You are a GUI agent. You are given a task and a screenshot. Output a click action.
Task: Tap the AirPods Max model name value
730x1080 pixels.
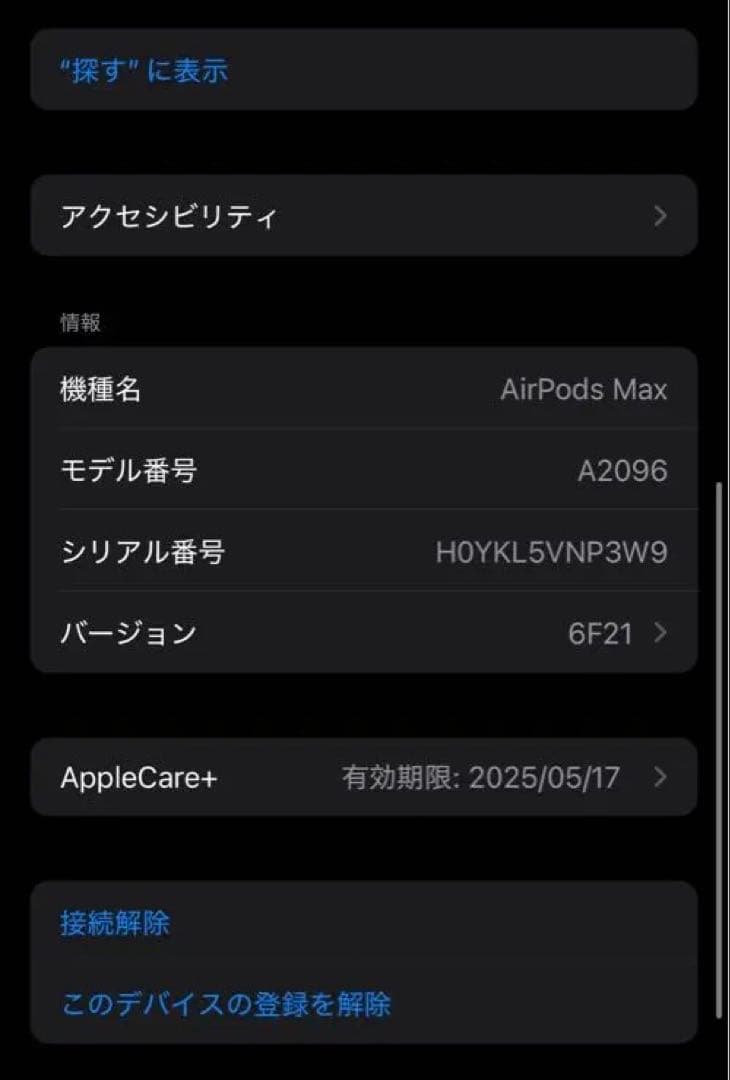(583, 390)
